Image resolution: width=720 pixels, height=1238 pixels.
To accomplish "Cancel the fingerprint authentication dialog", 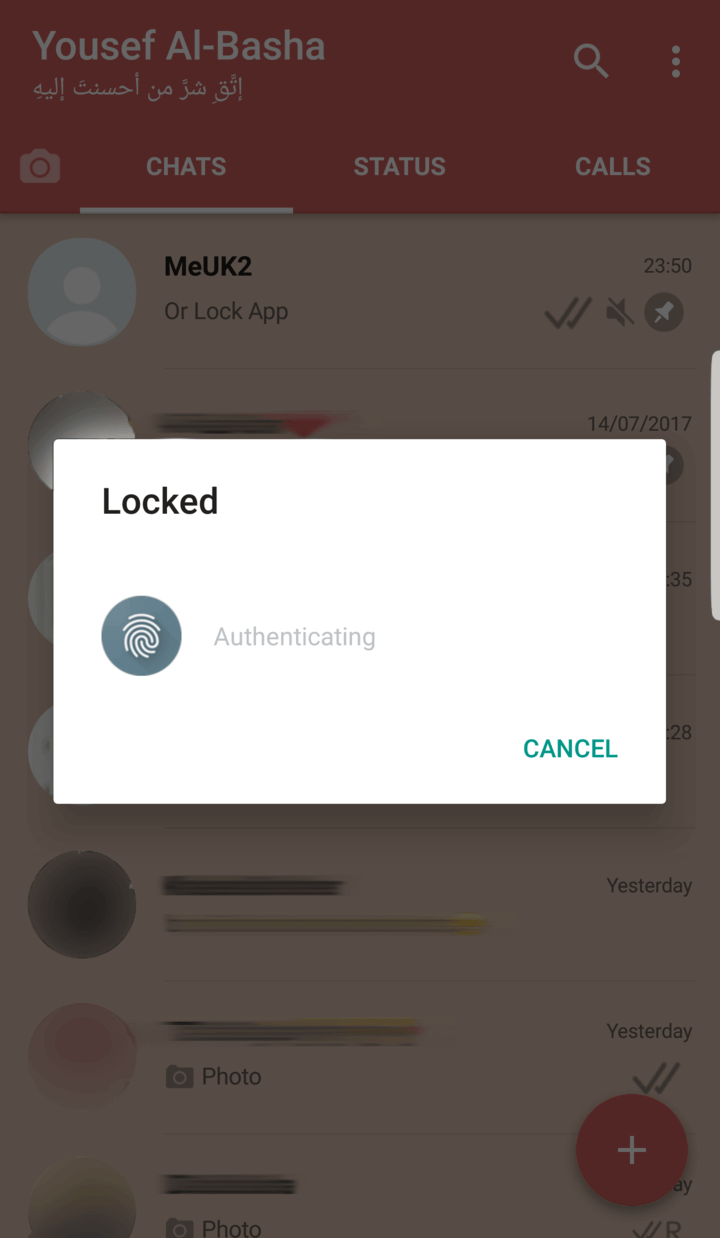I will pos(570,748).
